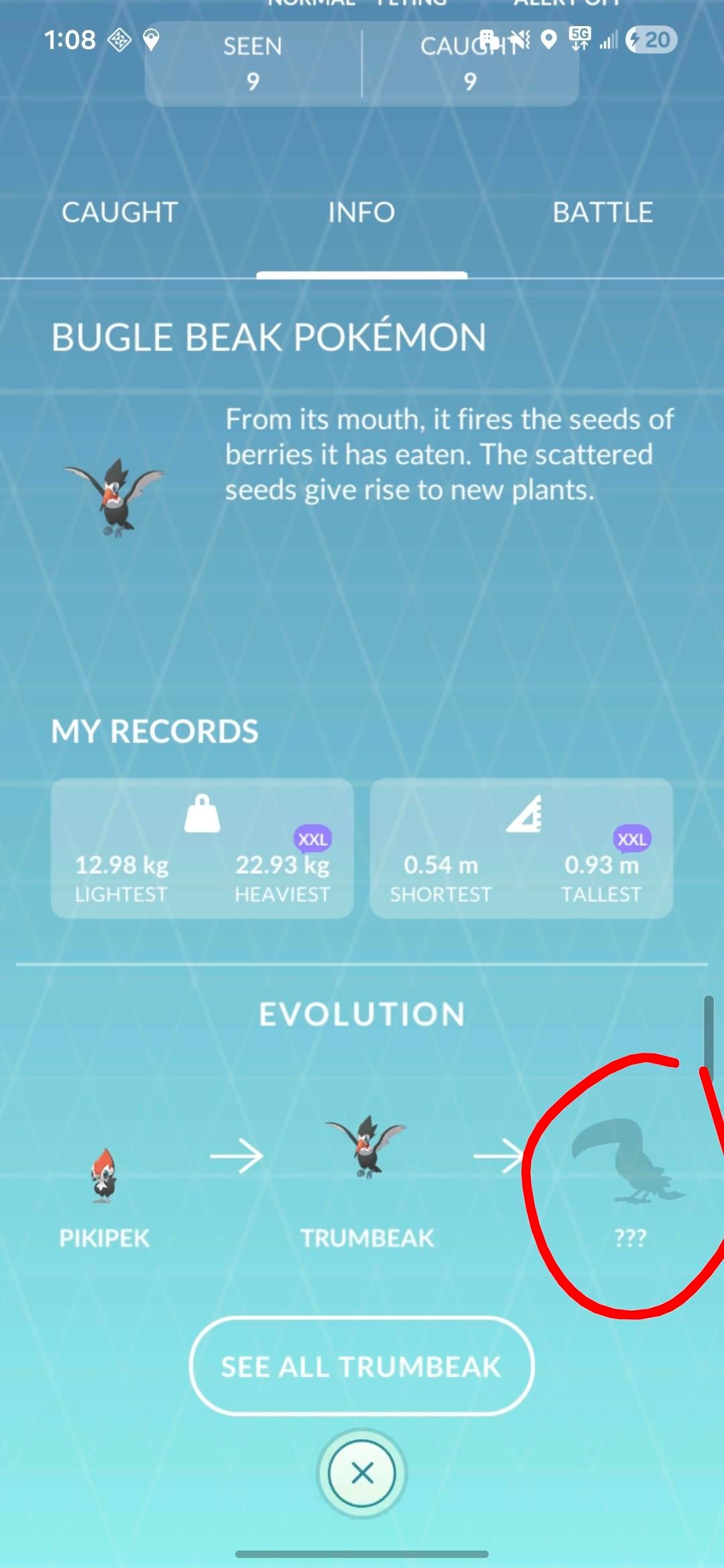Screen dimensions: 724x1568
Task: Tap SEE ALL TRUMBEAK button
Action: (x=361, y=1366)
